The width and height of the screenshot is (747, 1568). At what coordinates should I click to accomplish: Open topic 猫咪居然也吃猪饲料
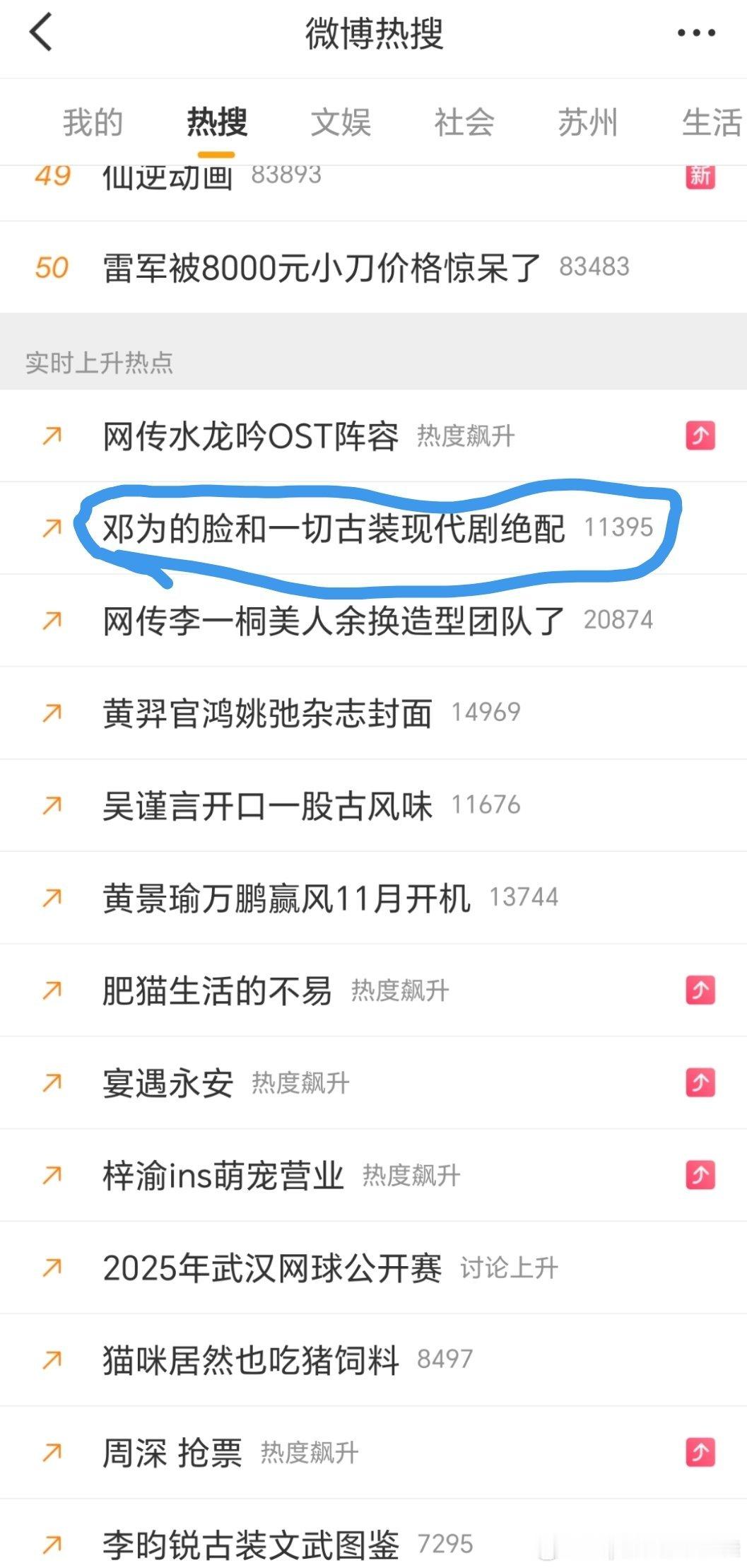point(251,1359)
